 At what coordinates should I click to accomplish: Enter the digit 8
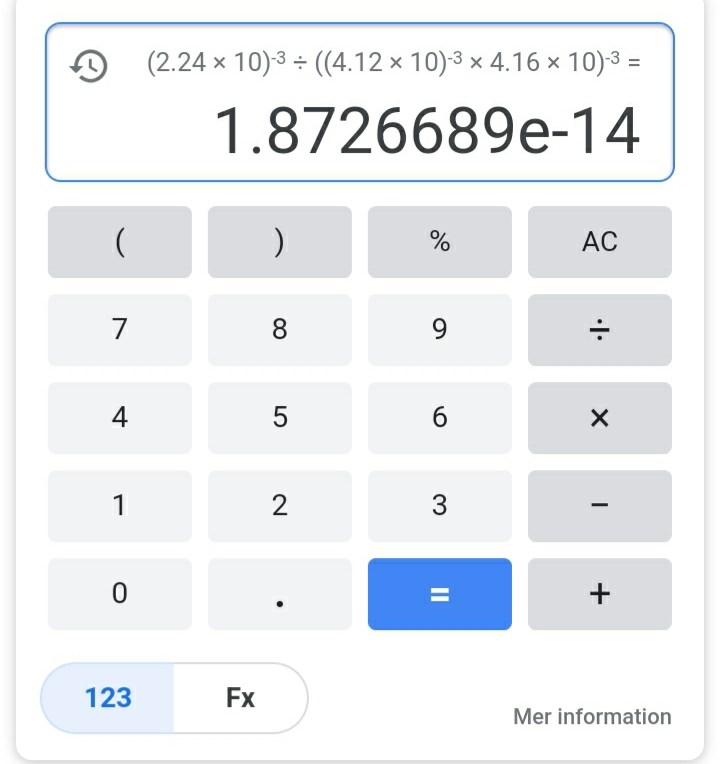(x=280, y=330)
